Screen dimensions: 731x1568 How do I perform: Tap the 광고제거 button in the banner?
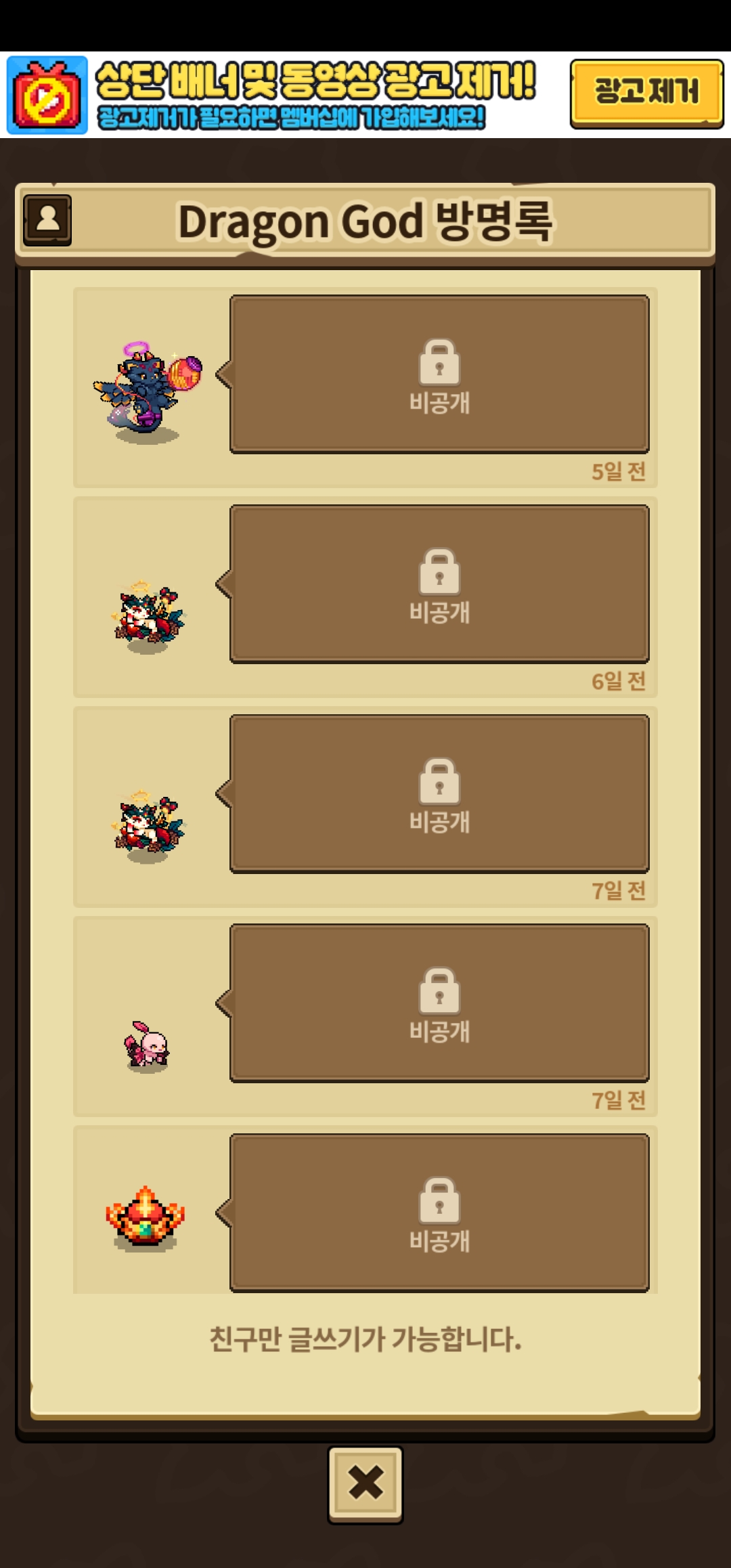646,93
